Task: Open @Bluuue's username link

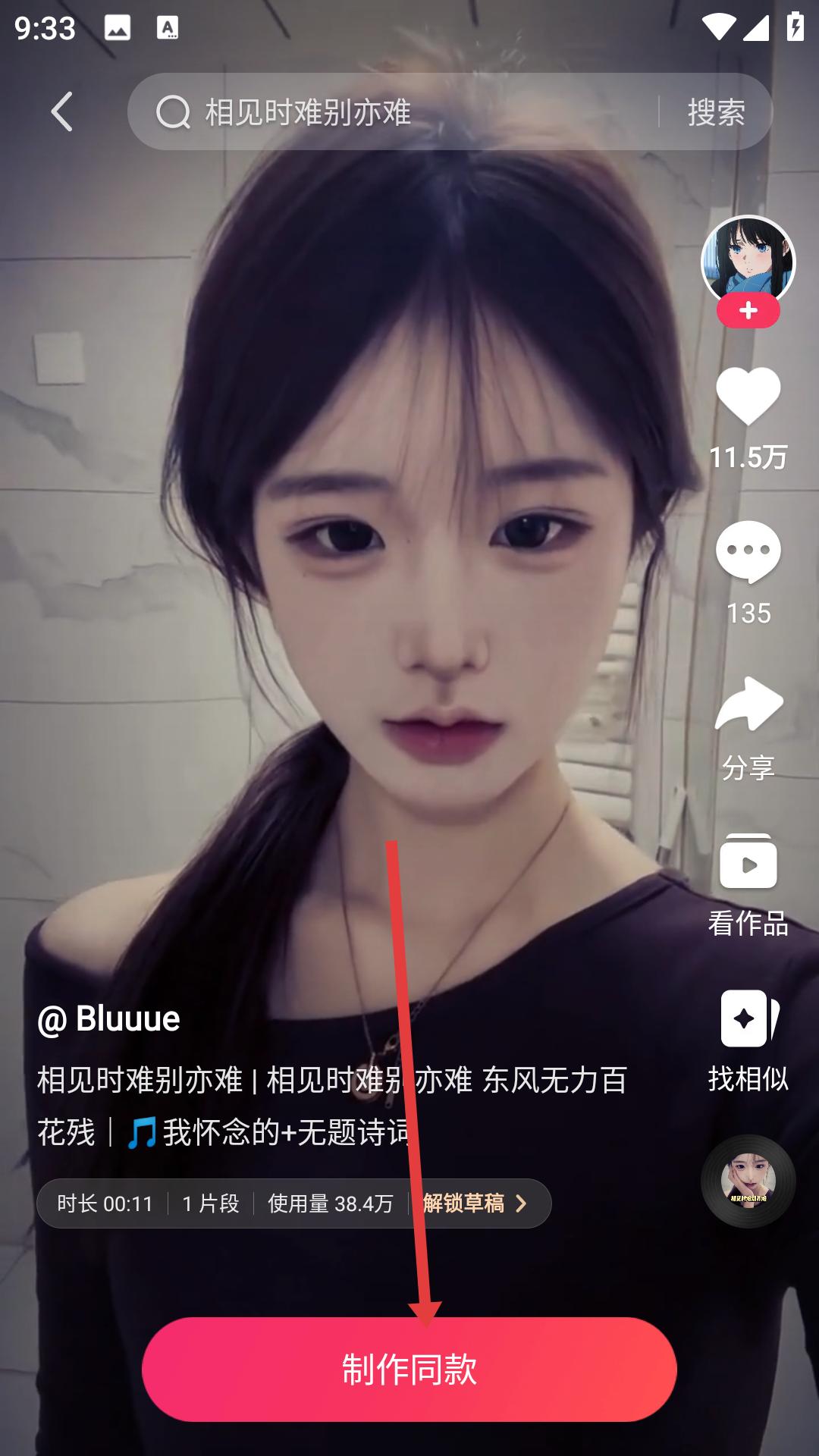Action: pyautogui.click(x=109, y=1018)
